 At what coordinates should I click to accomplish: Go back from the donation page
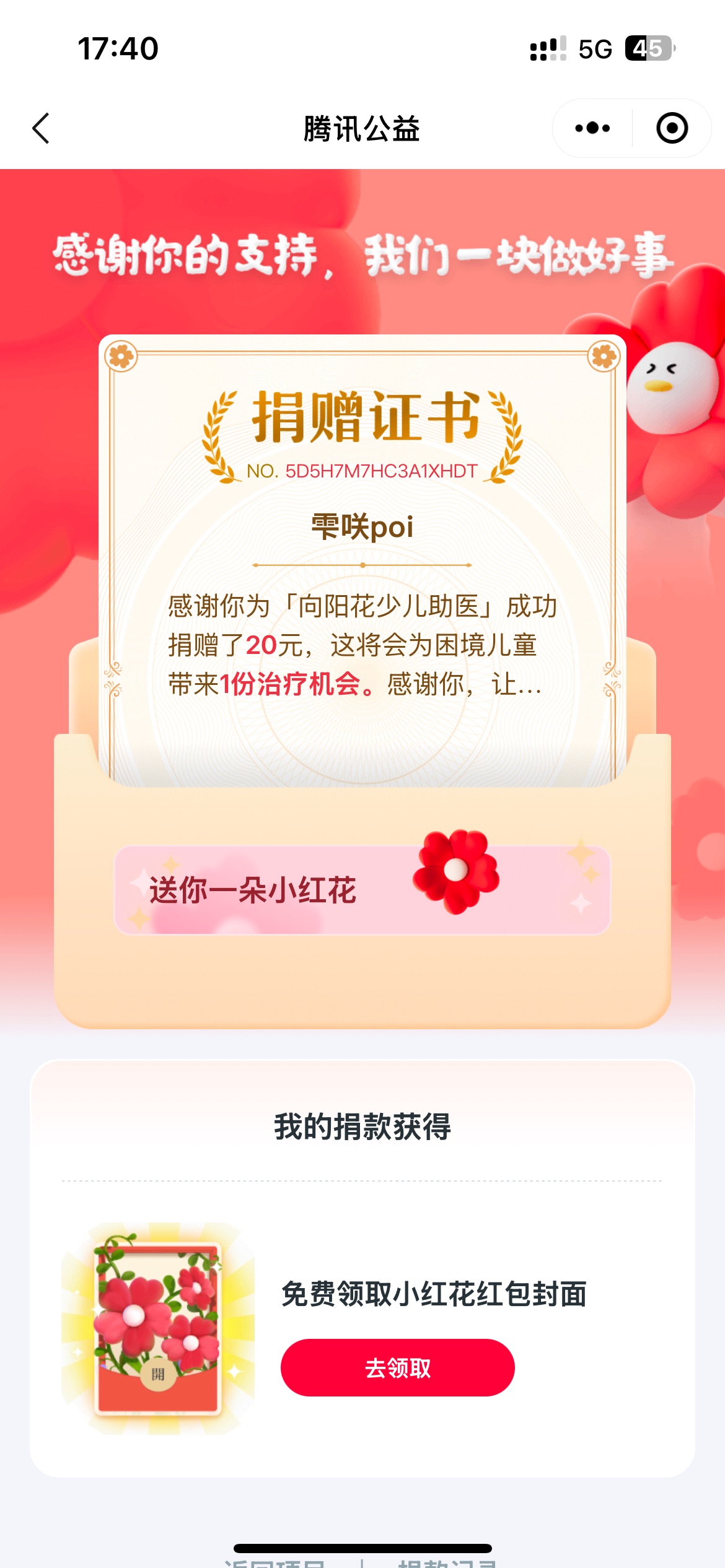41,129
